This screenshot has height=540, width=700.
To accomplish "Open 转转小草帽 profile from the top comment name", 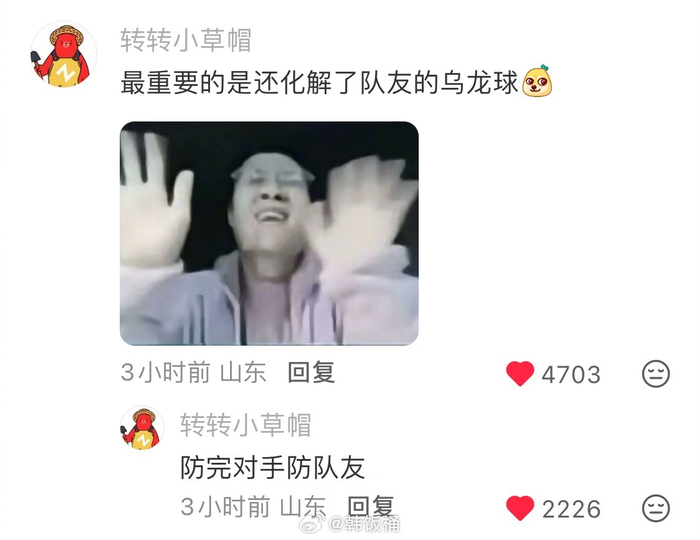I will click(x=186, y=40).
